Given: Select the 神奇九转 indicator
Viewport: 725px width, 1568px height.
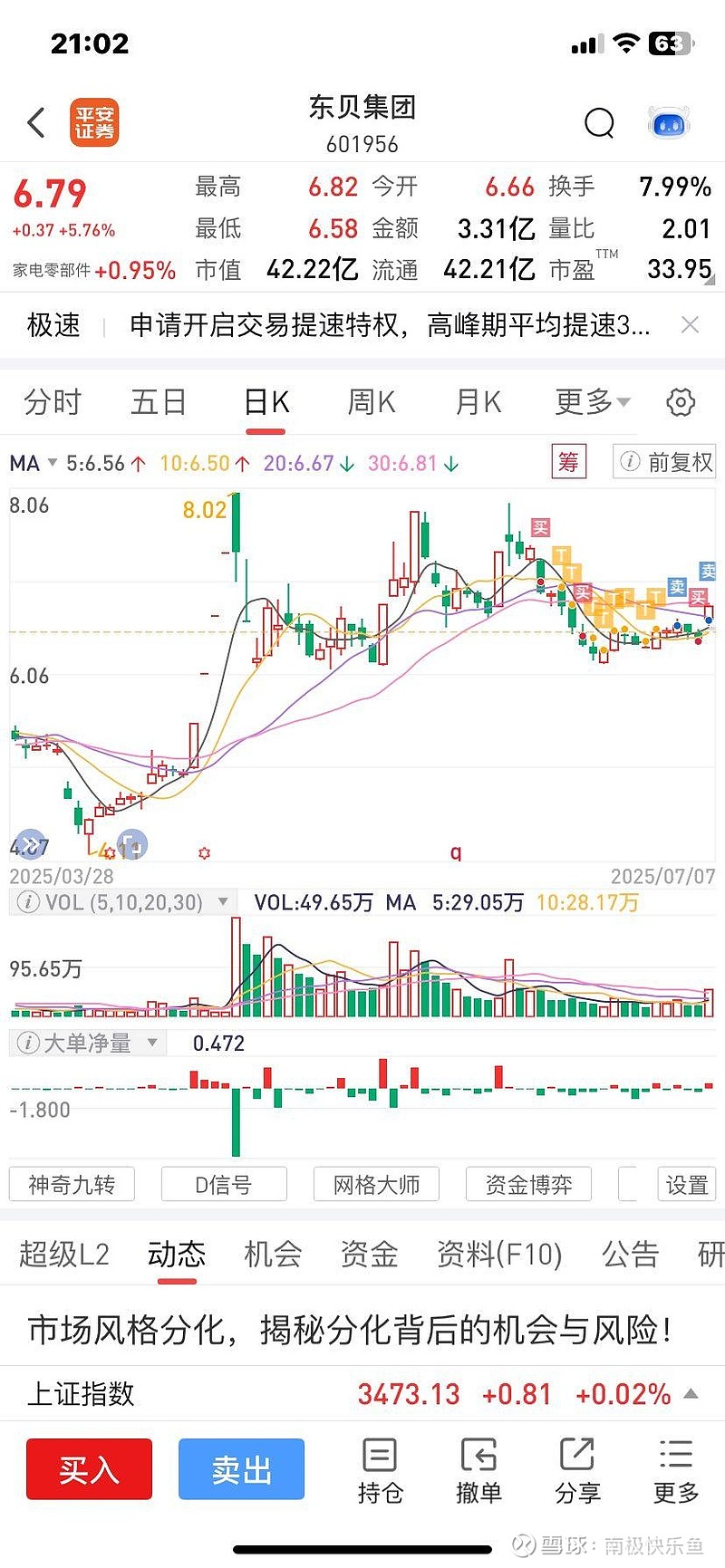Looking at the screenshot, I should (72, 1185).
